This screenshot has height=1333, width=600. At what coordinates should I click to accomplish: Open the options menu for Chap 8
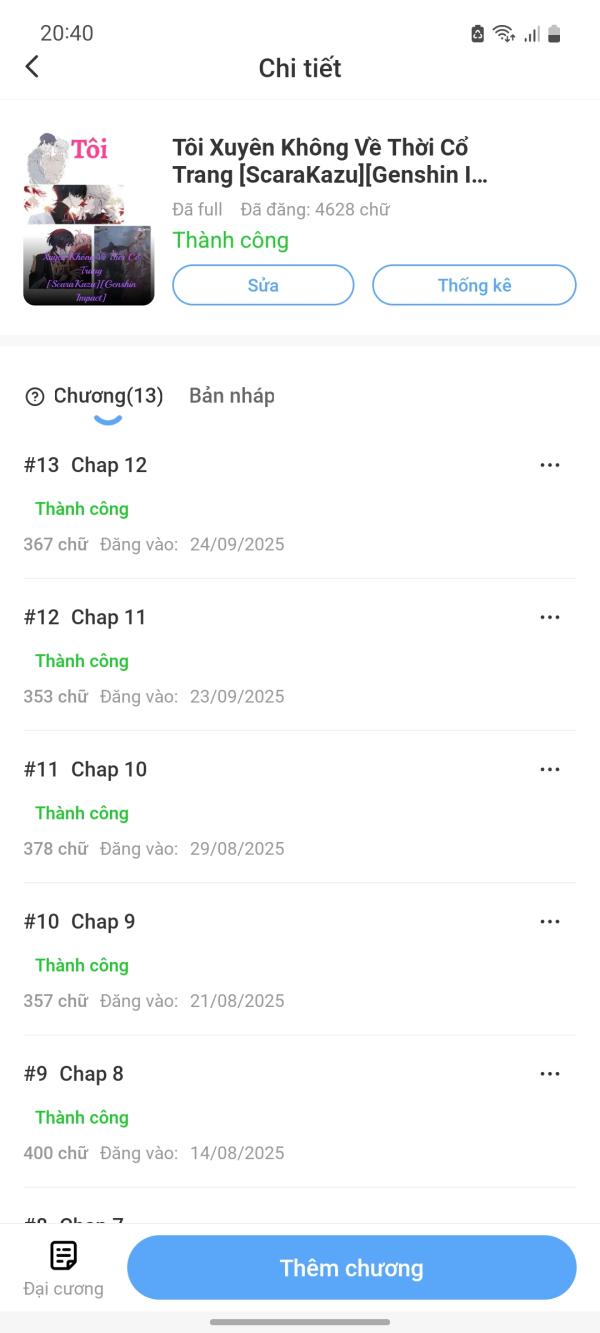click(x=549, y=1073)
